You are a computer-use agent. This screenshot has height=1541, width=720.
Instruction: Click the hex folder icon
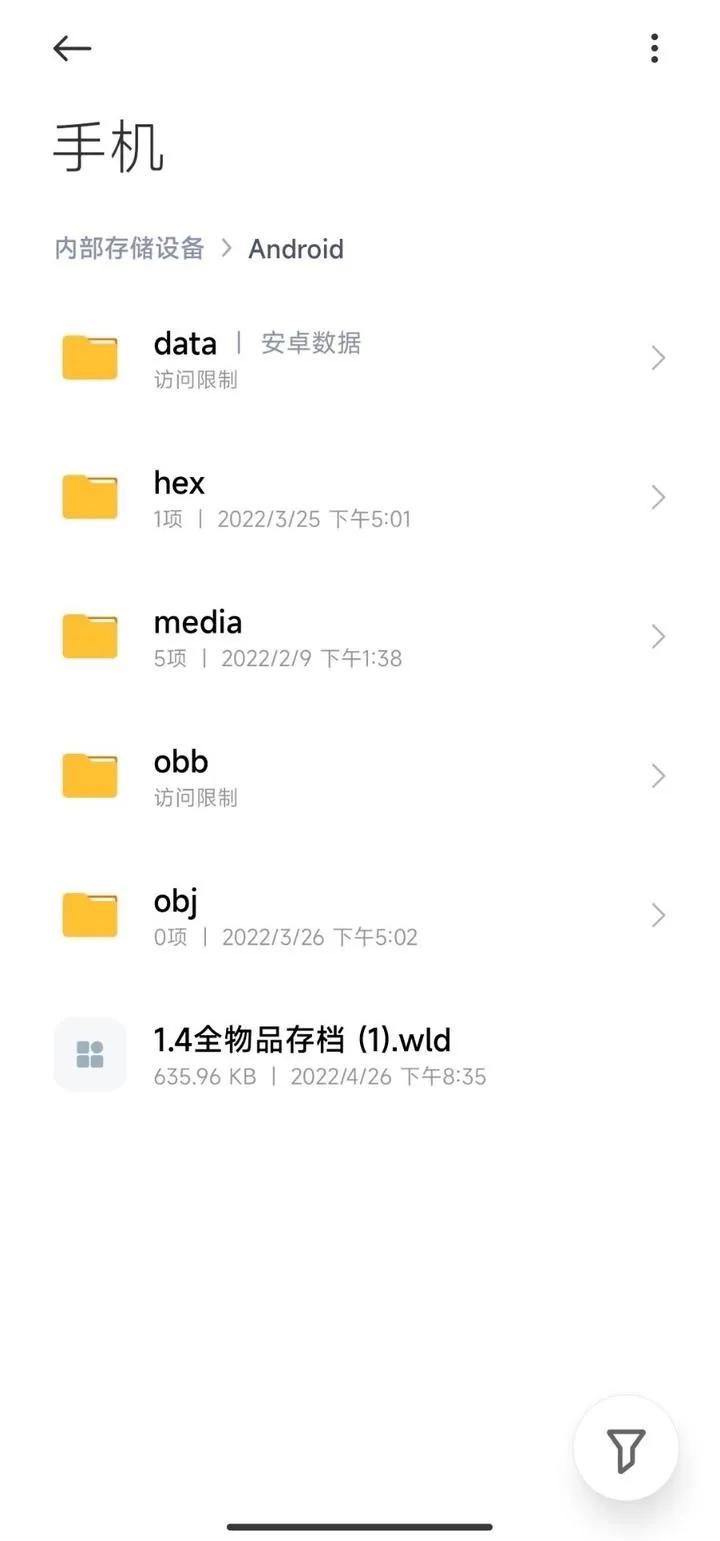(x=89, y=497)
